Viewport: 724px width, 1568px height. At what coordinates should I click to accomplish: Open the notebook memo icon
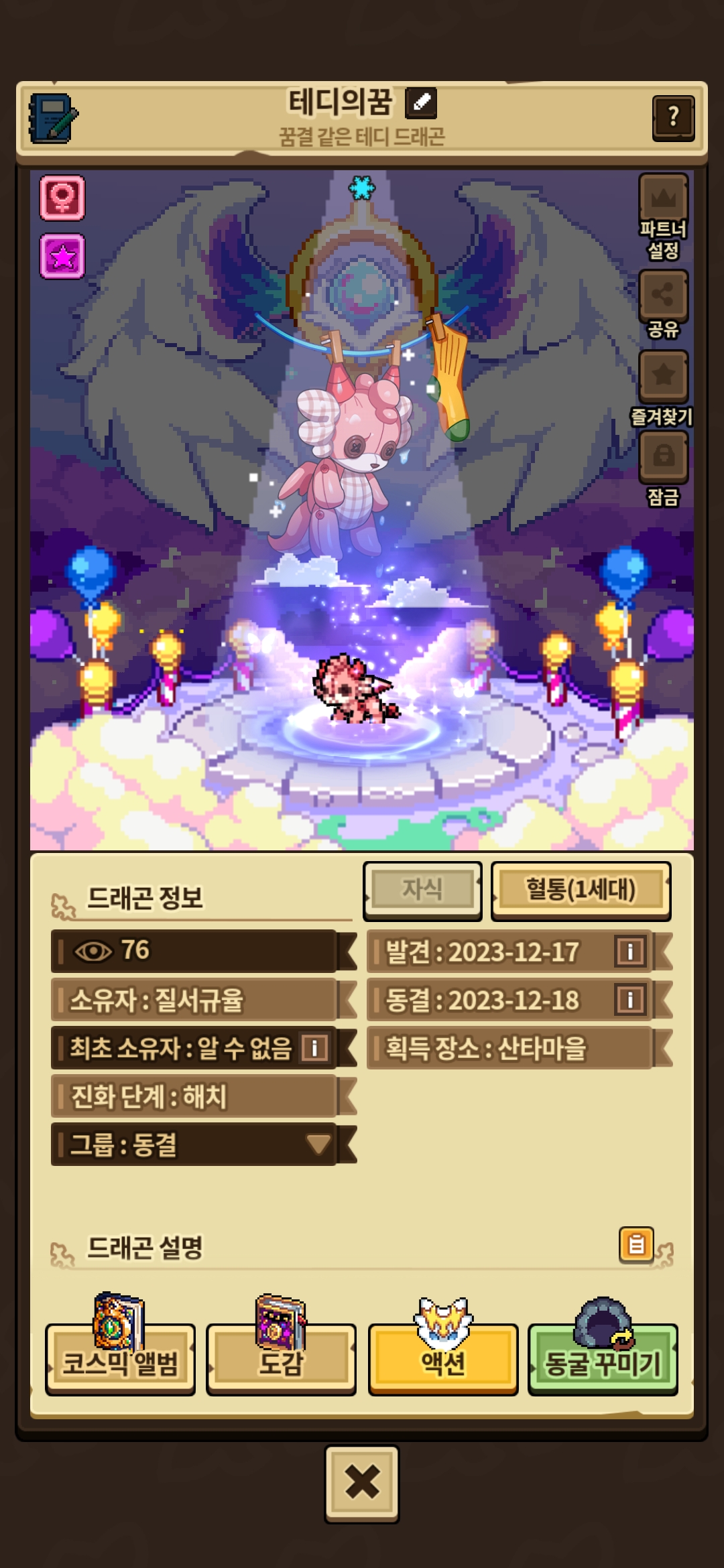(53, 117)
